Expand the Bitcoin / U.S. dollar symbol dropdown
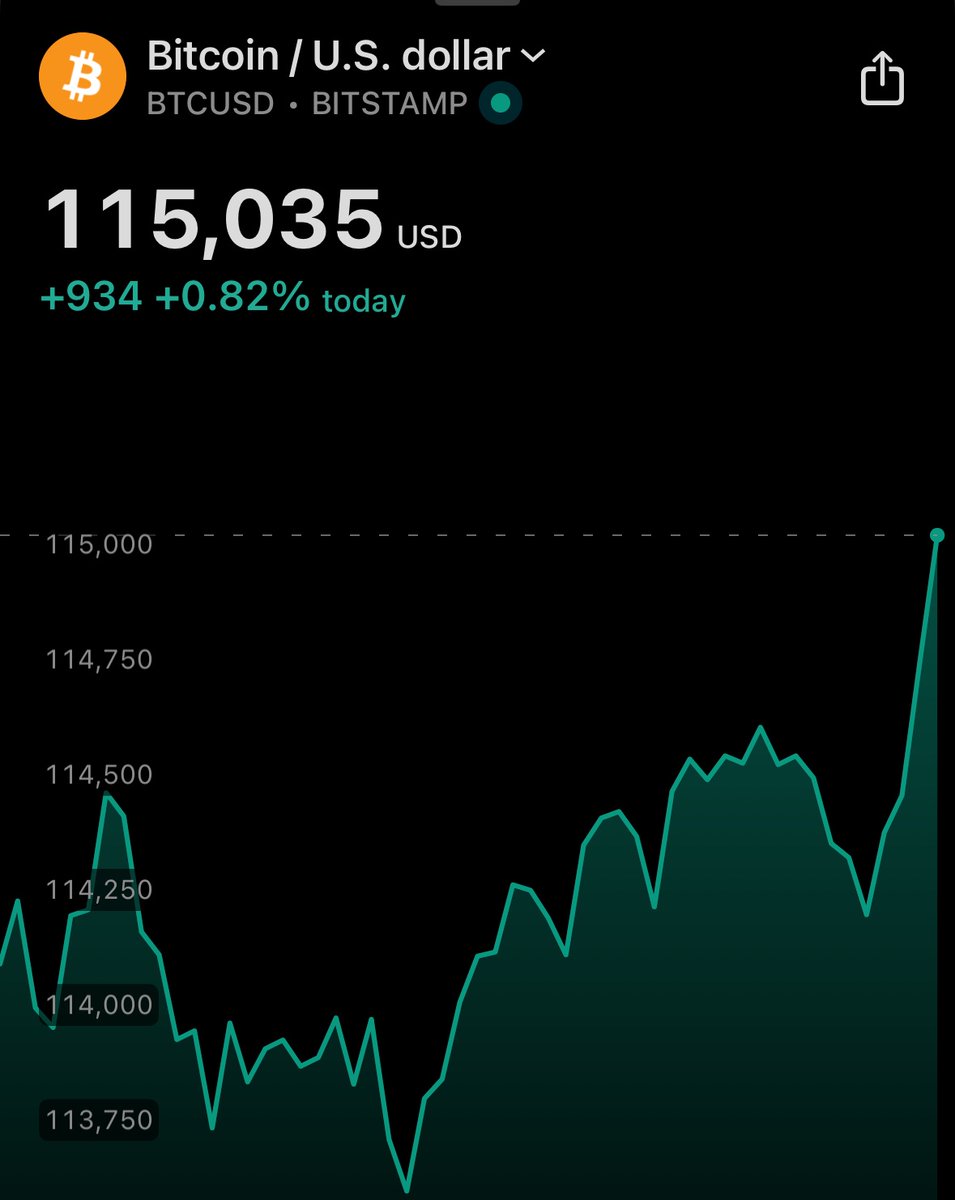The height and width of the screenshot is (1200, 955). (x=533, y=56)
